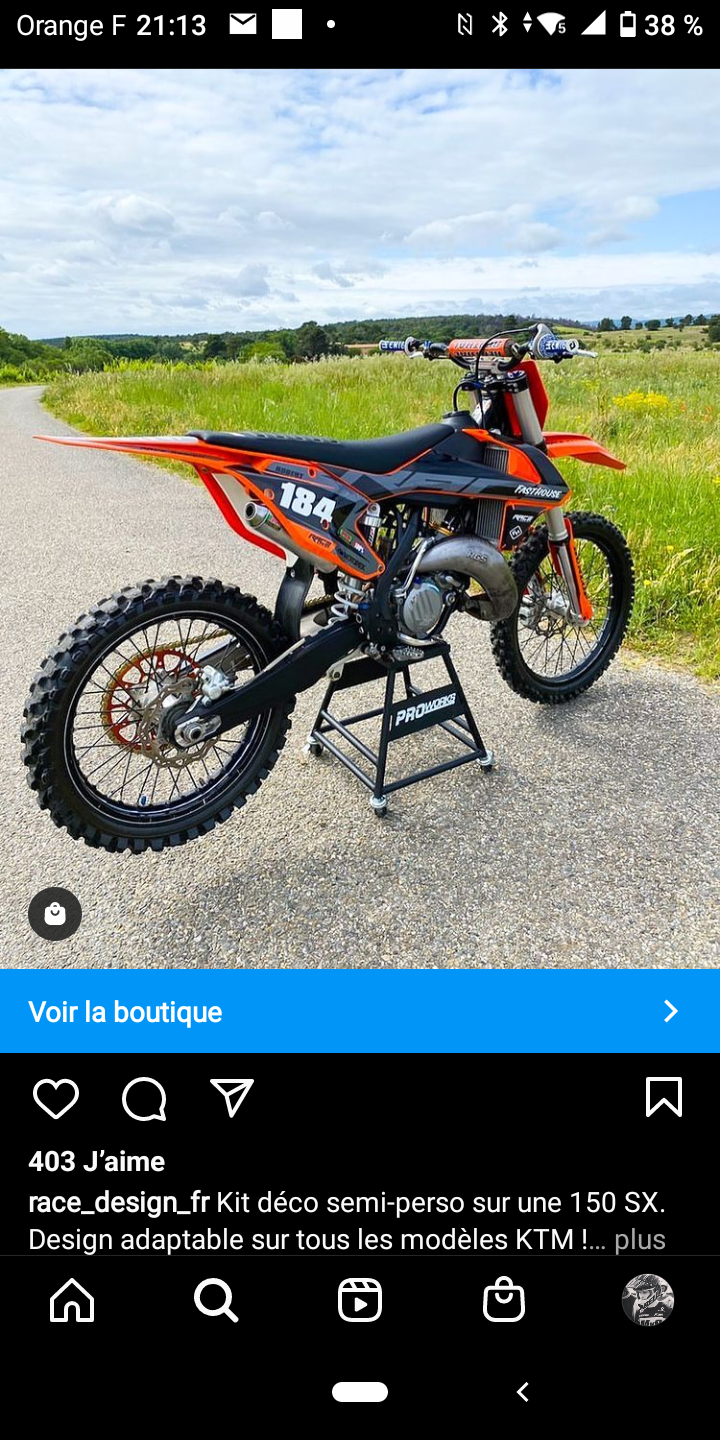Expand the caption with plus
Screen dimensions: 720x1440
[640, 1240]
